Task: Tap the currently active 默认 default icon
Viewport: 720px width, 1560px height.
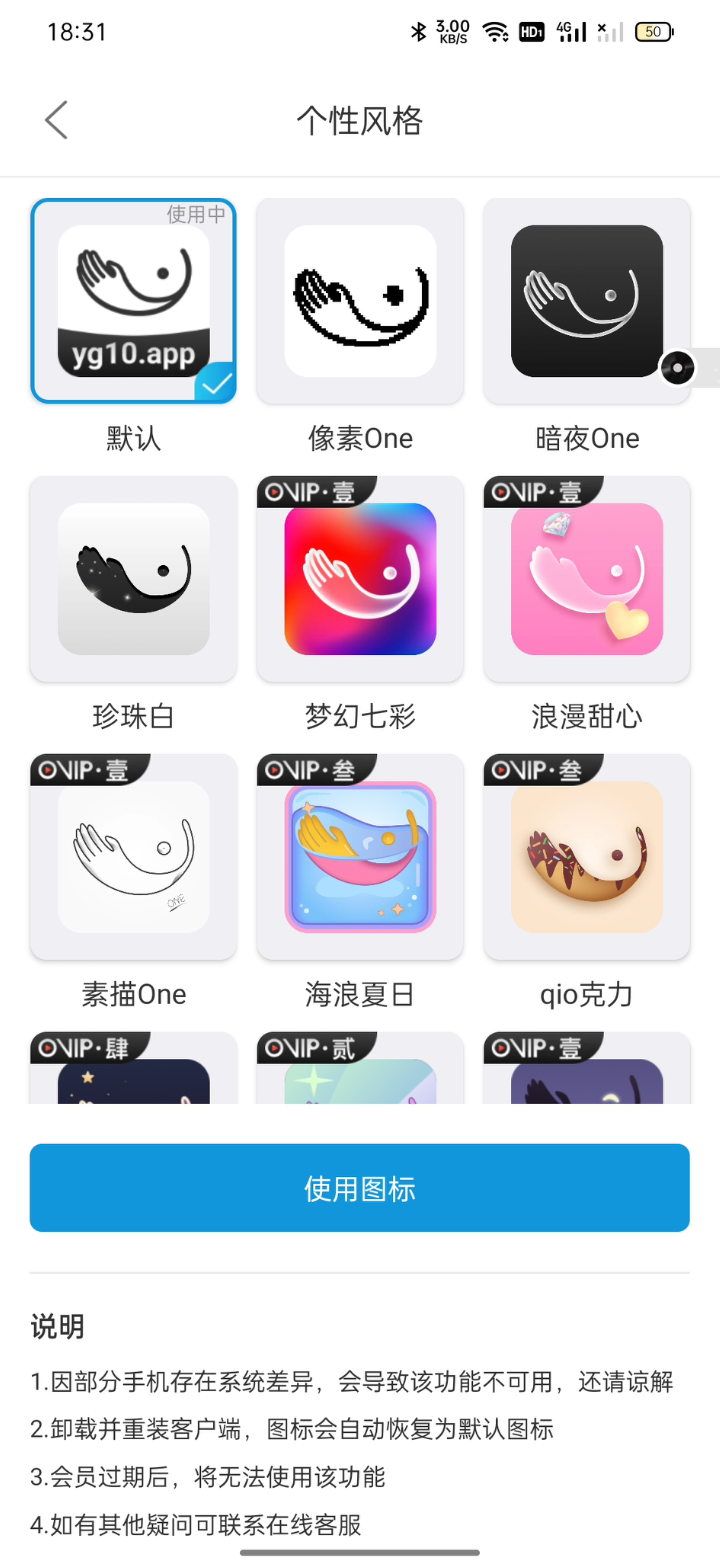Action: 133,300
